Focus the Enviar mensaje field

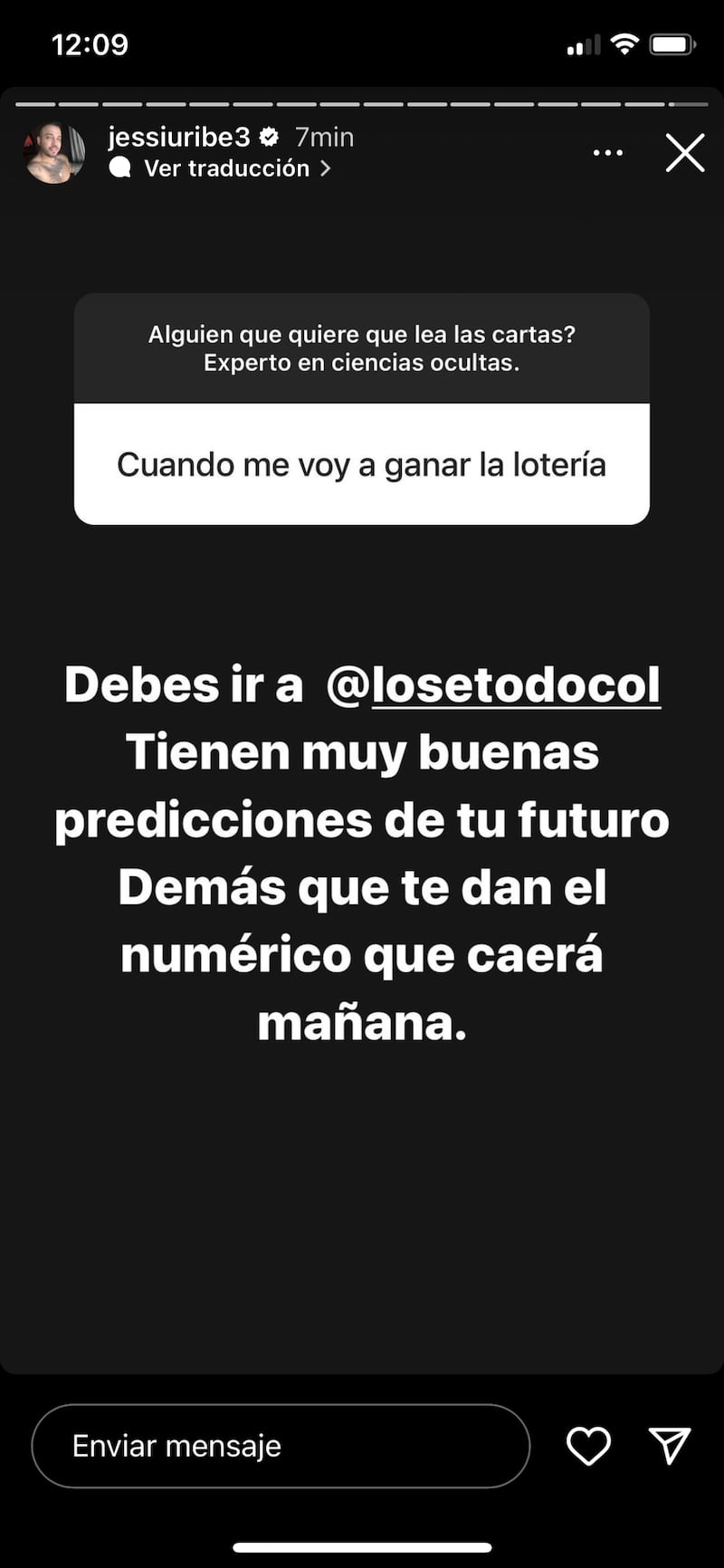(x=281, y=1446)
